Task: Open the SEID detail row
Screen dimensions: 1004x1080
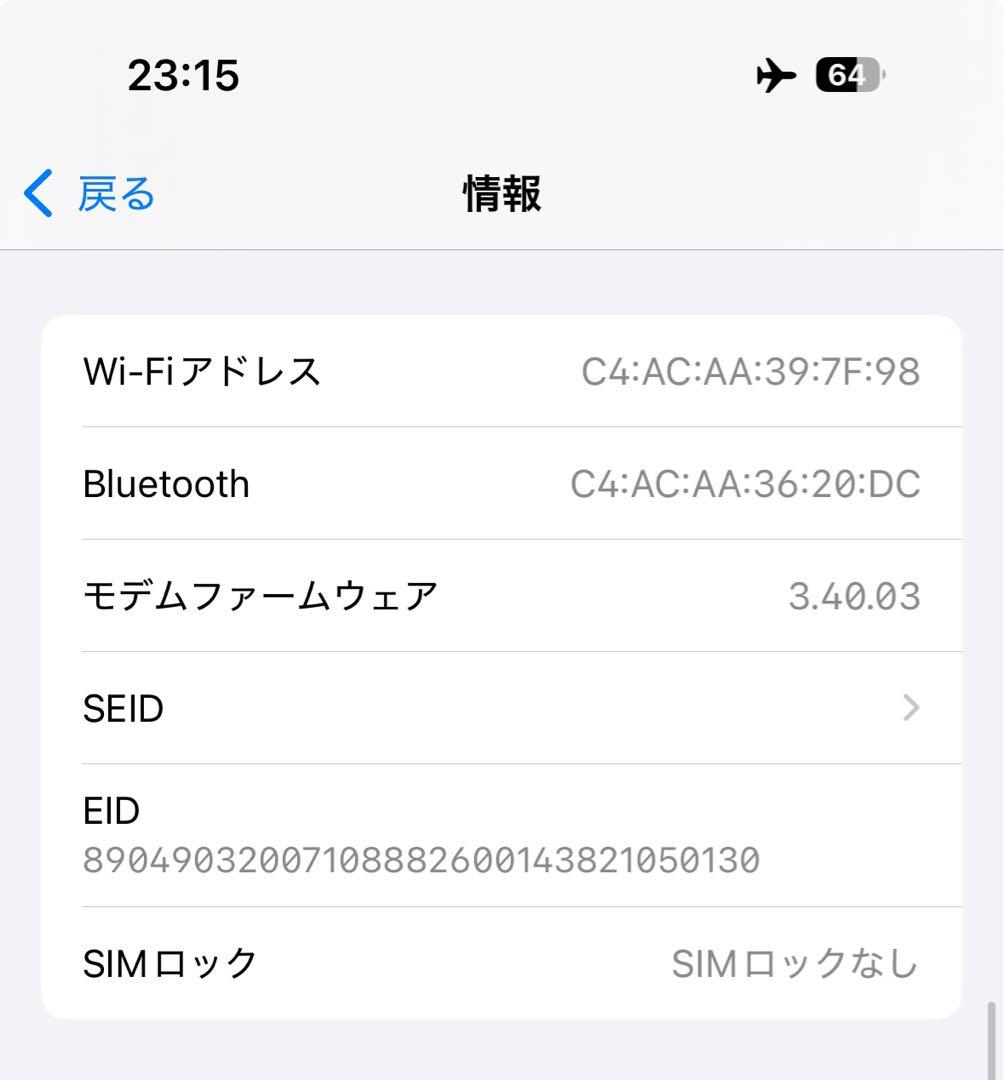Action: pyautogui.click(x=500, y=708)
